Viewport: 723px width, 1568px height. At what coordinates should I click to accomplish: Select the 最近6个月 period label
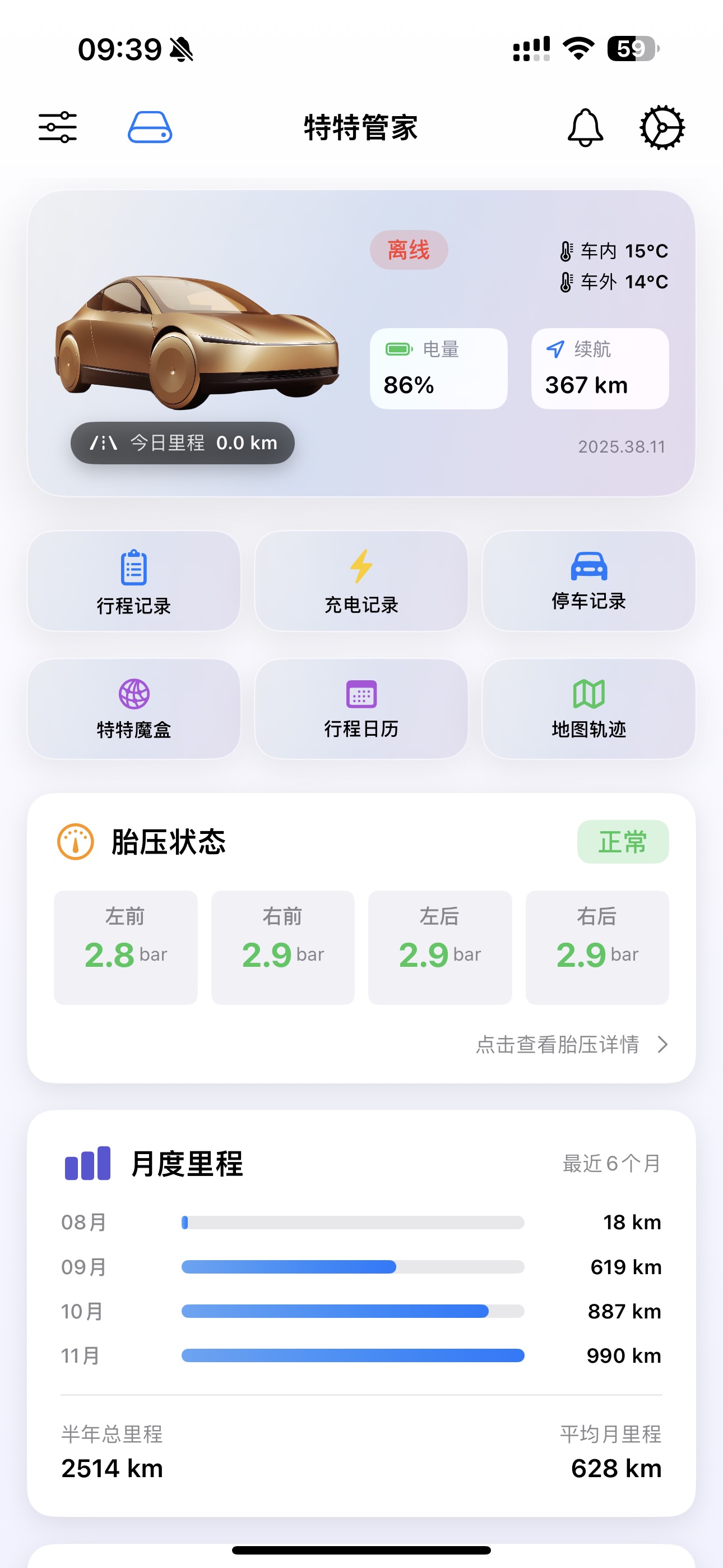click(x=611, y=1163)
